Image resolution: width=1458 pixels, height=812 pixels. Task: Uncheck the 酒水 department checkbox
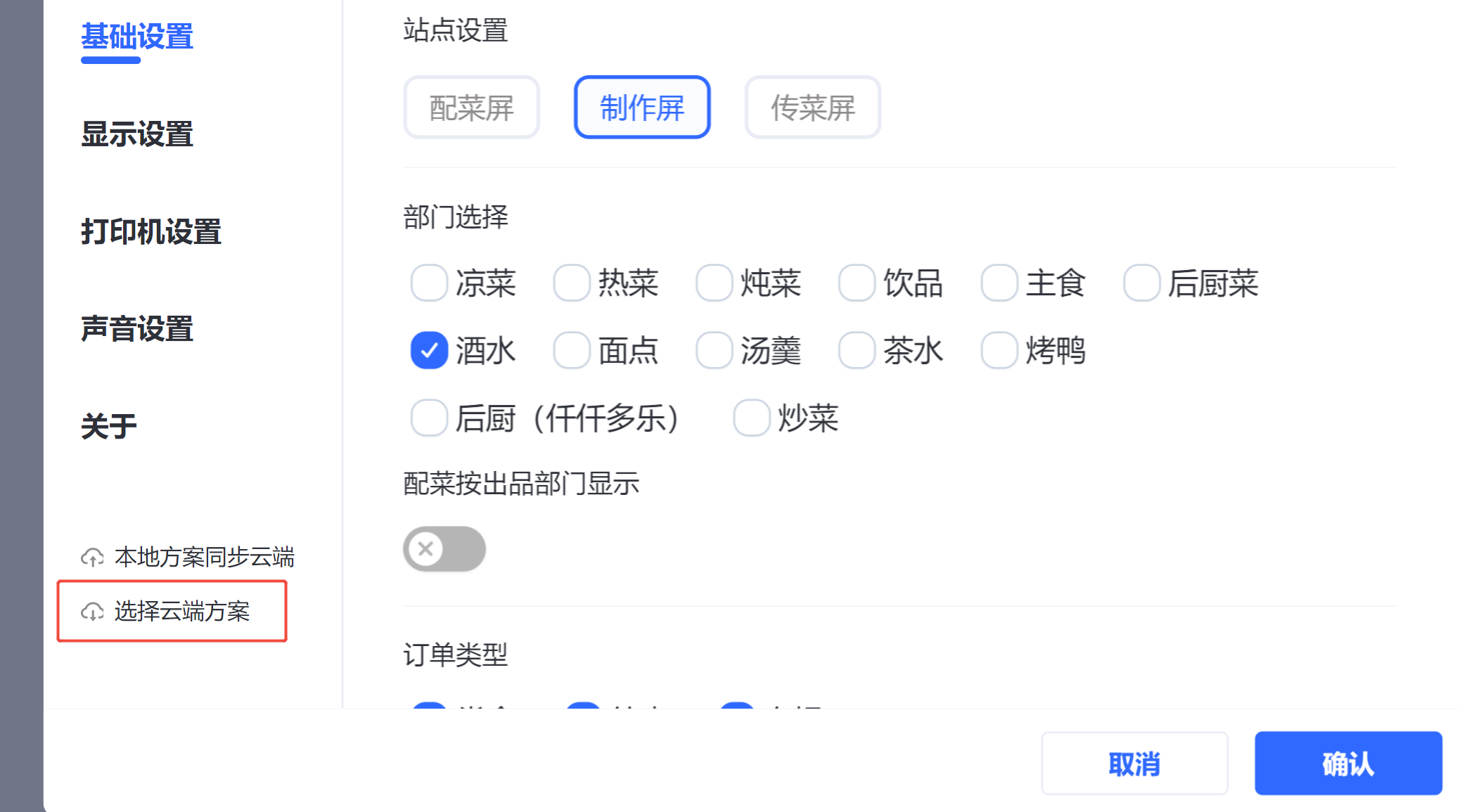[x=429, y=350]
